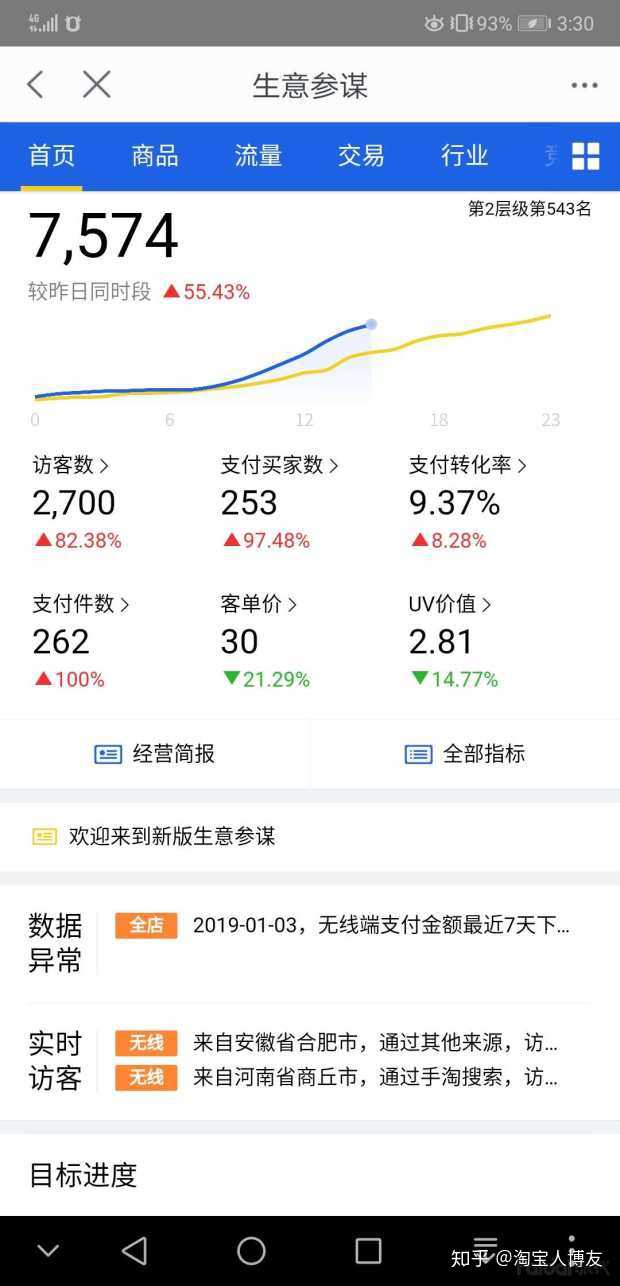This screenshot has height=1286, width=620.
Task: Tap the system home button
Action: pyautogui.click(x=251, y=1250)
